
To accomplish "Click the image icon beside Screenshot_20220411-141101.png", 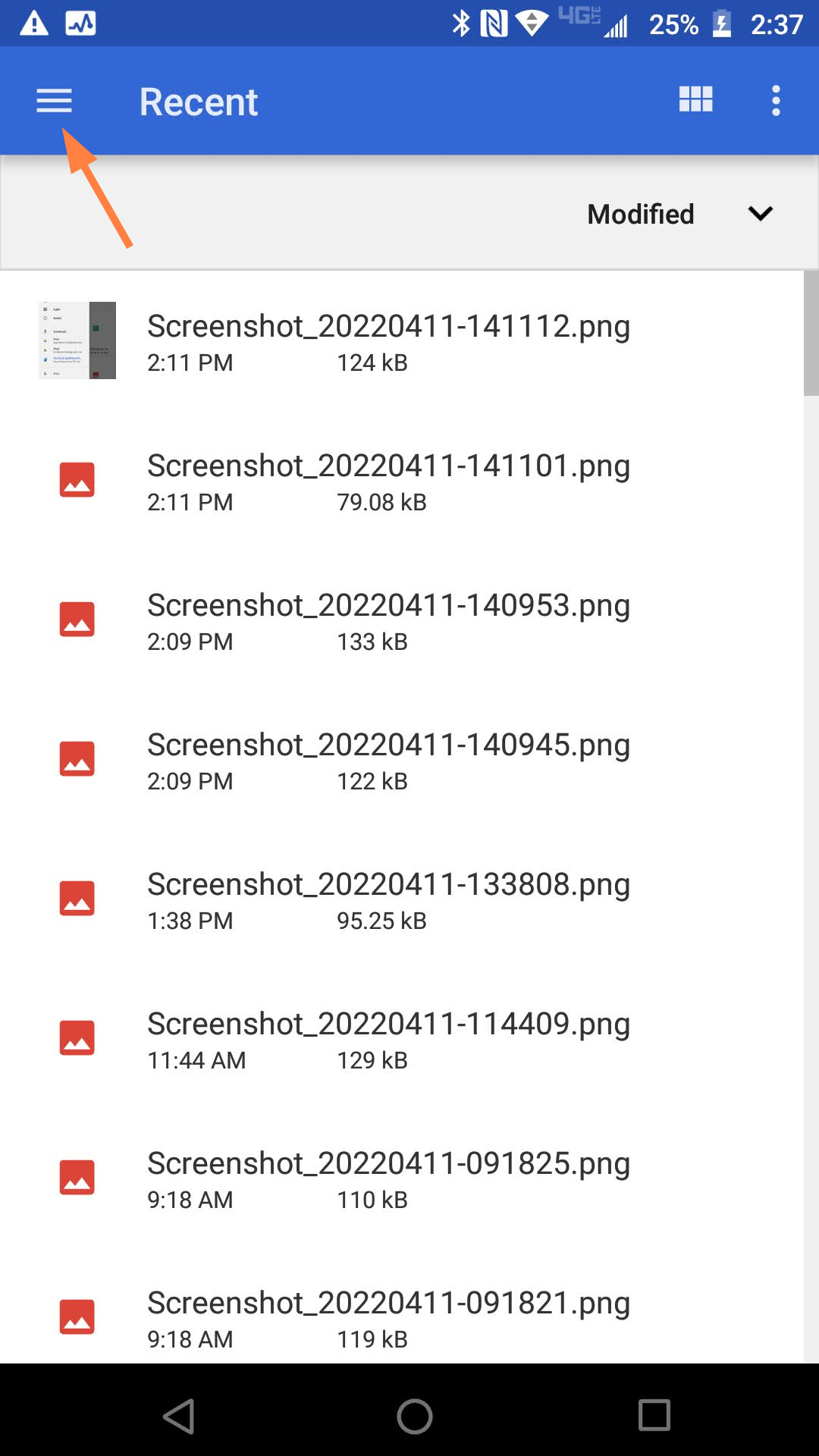I will click(76, 479).
